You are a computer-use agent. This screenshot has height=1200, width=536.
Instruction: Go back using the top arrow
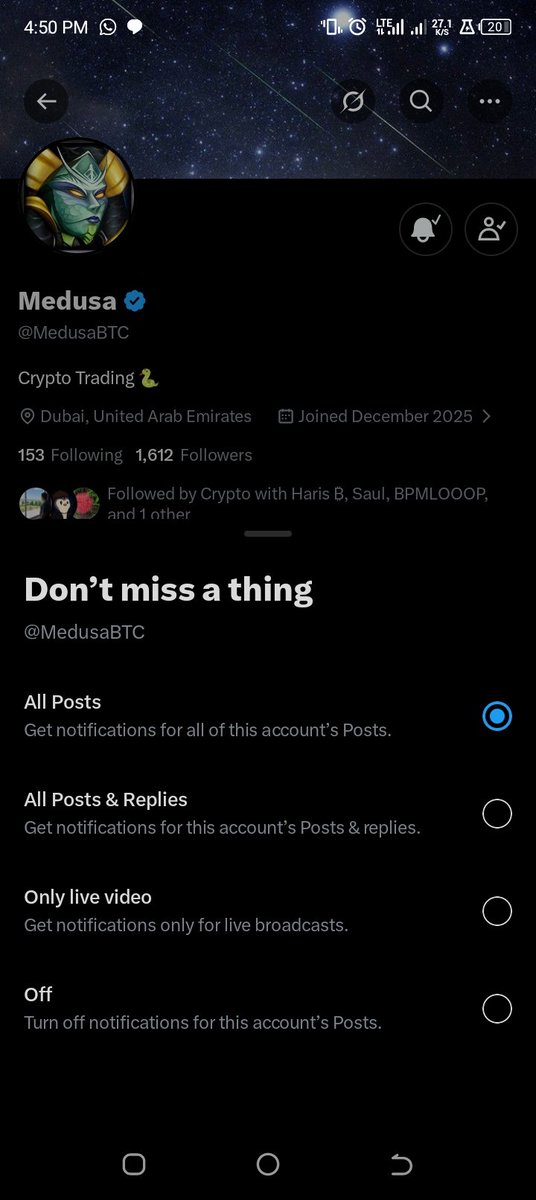(47, 101)
